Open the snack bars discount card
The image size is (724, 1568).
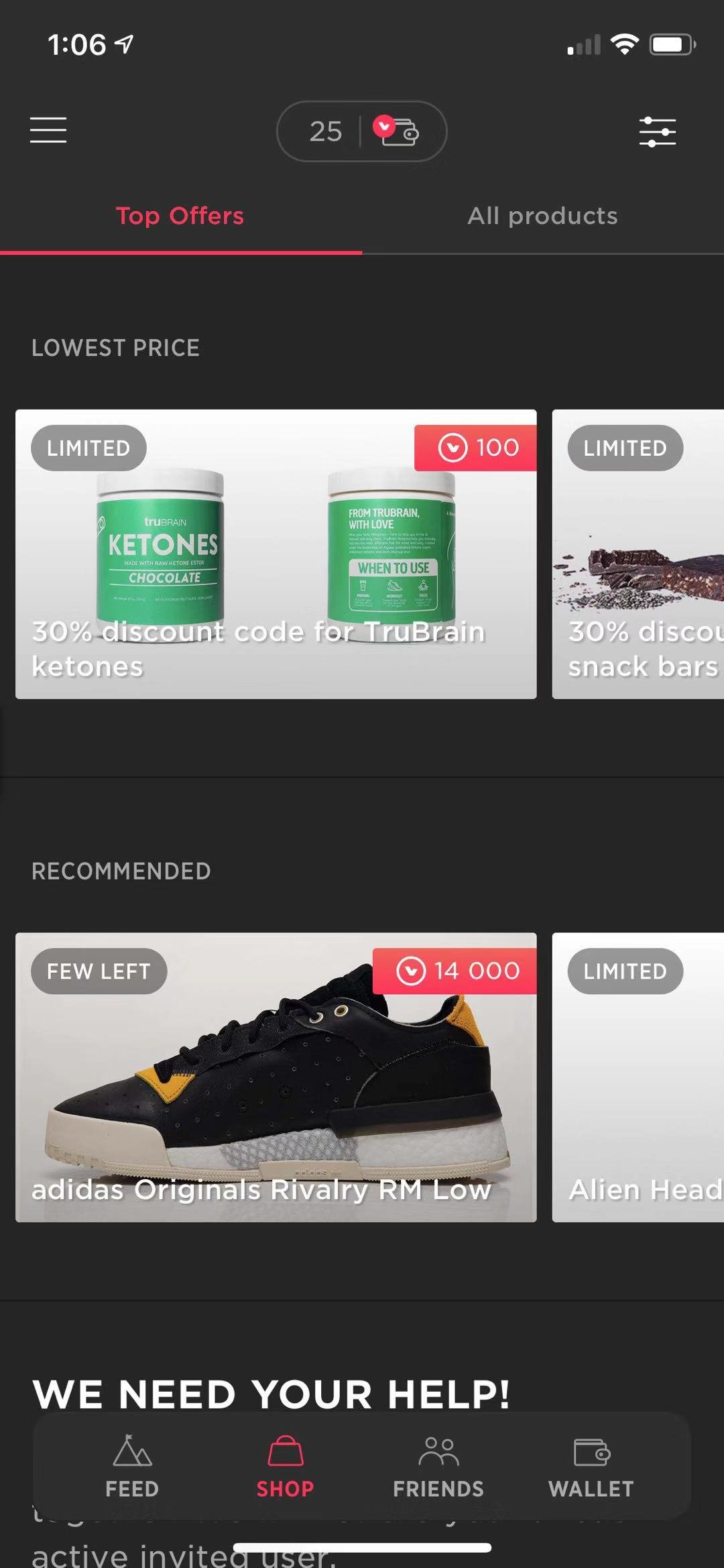click(638, 554)
